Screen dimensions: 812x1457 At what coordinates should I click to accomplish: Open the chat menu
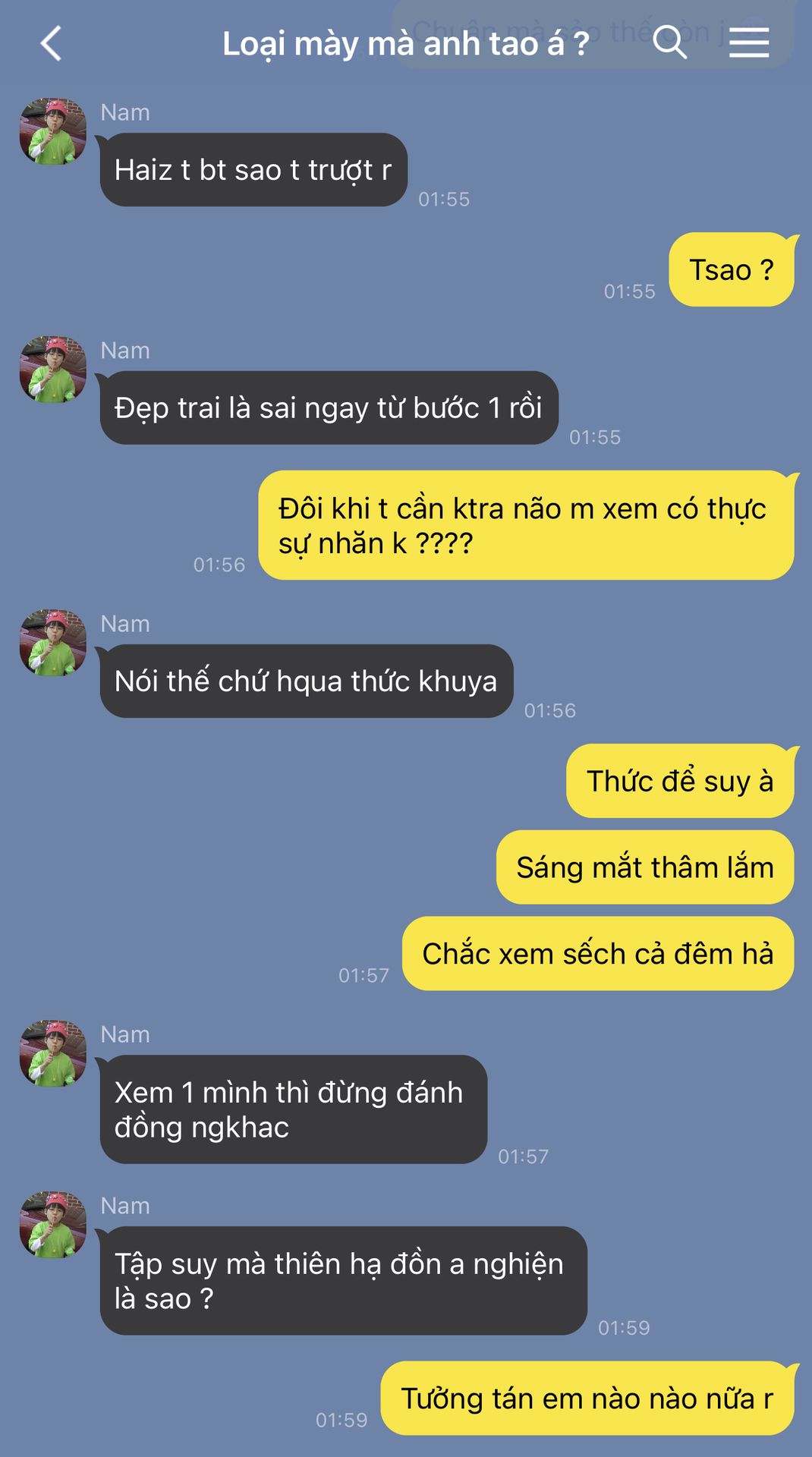[748, 42]
